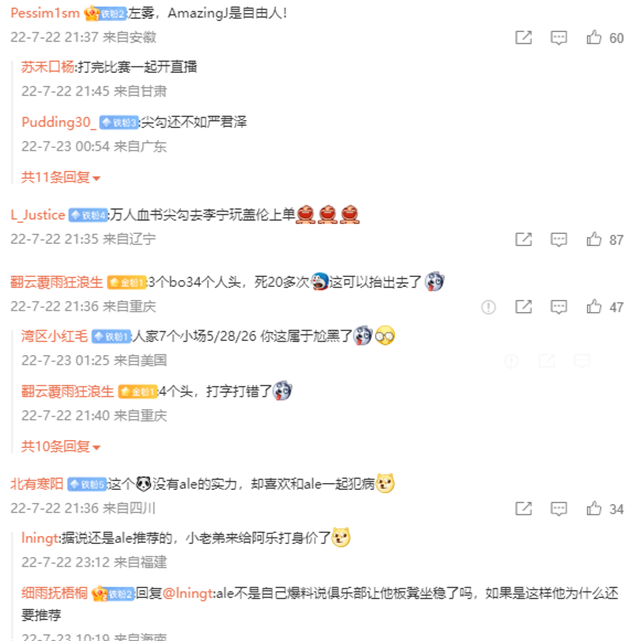Share Pessim1sm's comment
The width and height of the screenshot is (640, 641).
pos(523,38)
